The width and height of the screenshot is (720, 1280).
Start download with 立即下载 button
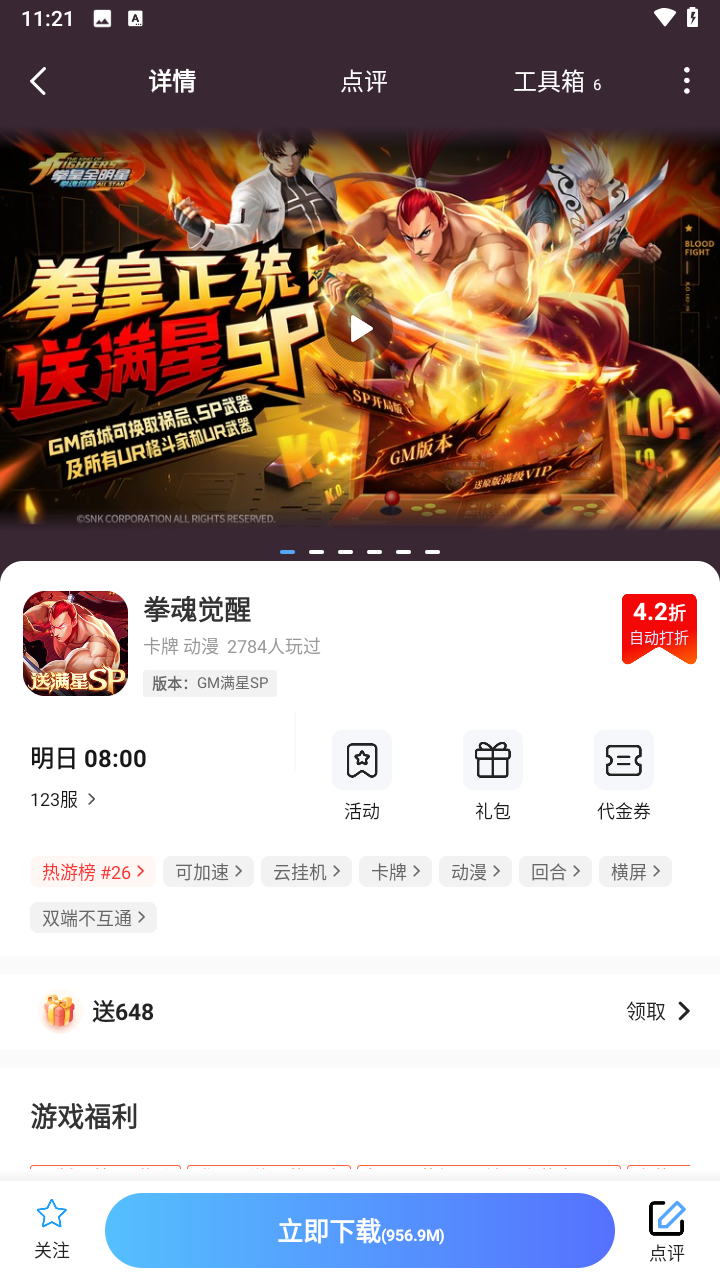(x=360, y=1231)
